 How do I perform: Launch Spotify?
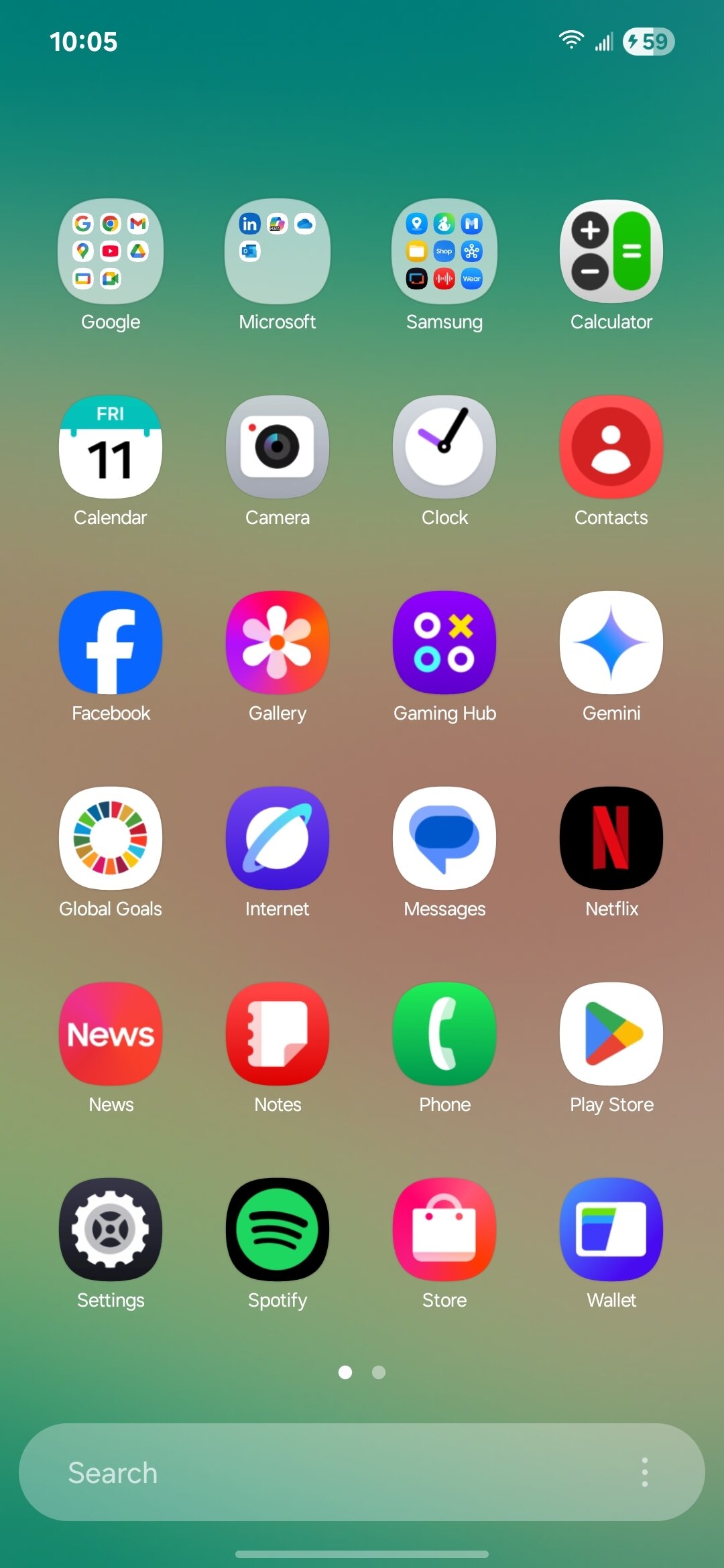coord(278,1230)
